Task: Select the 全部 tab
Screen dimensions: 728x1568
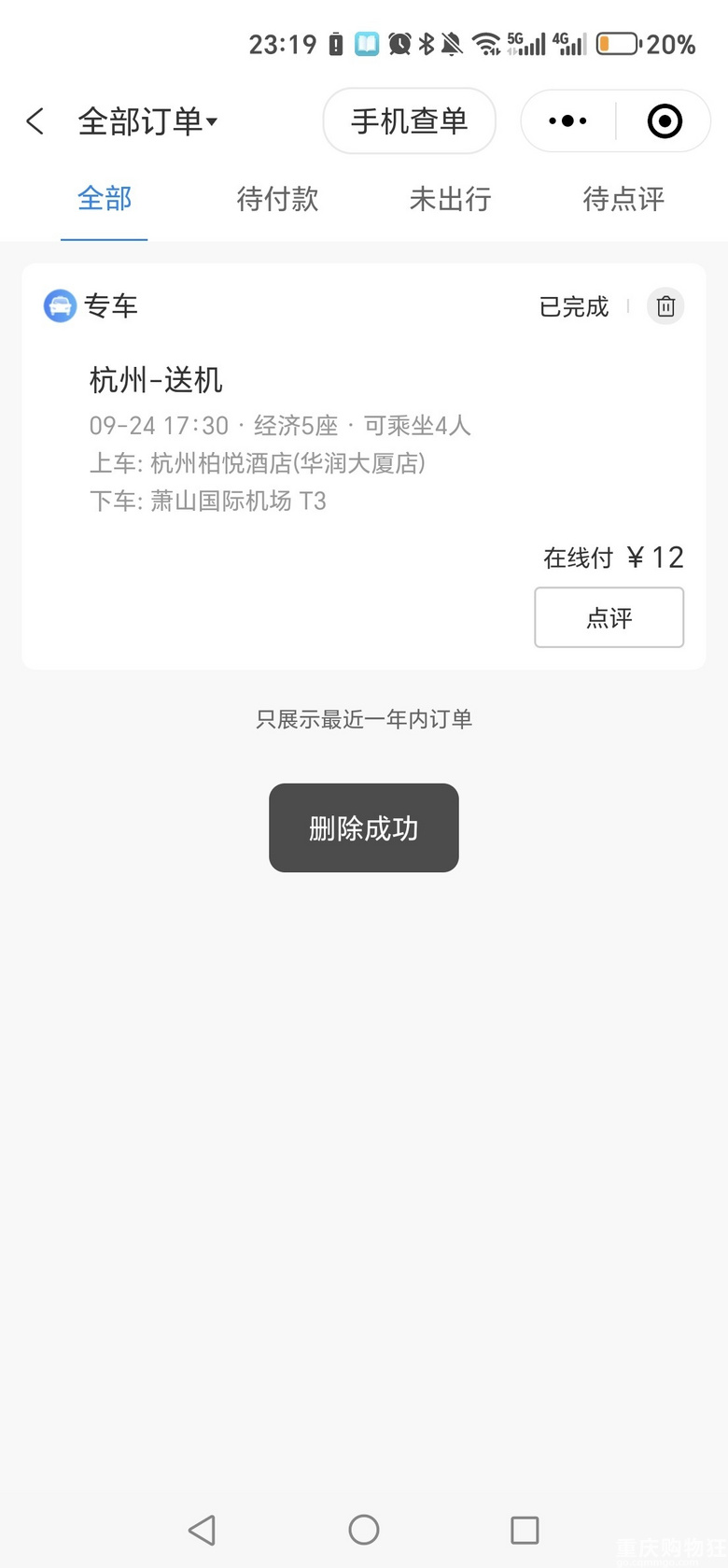Action: coord(105,198)
